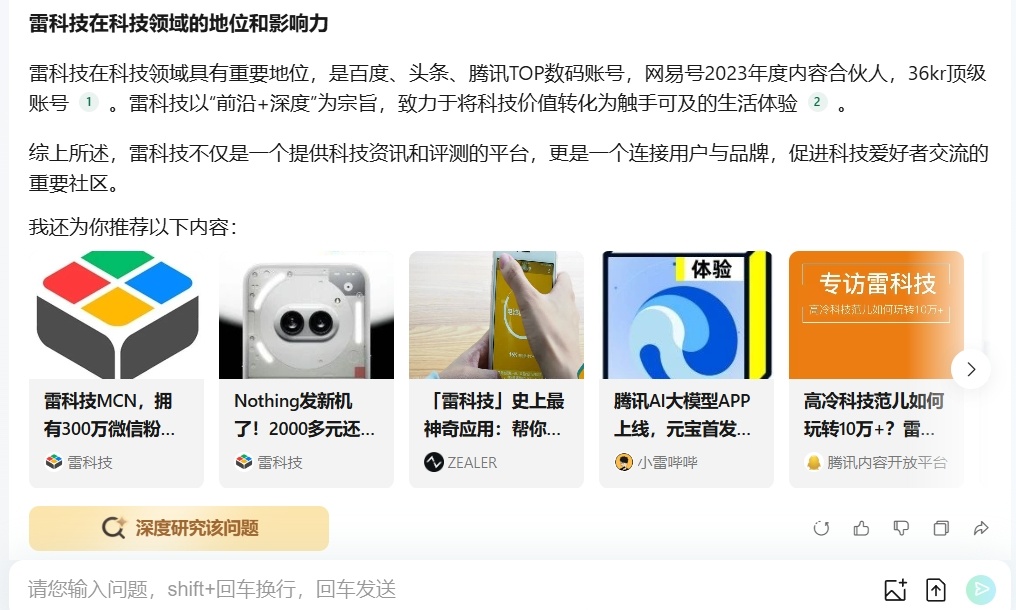The height and width of the screenshot is (610, 1016).
Task: Add an image to the question
Action: coord(895,590)
